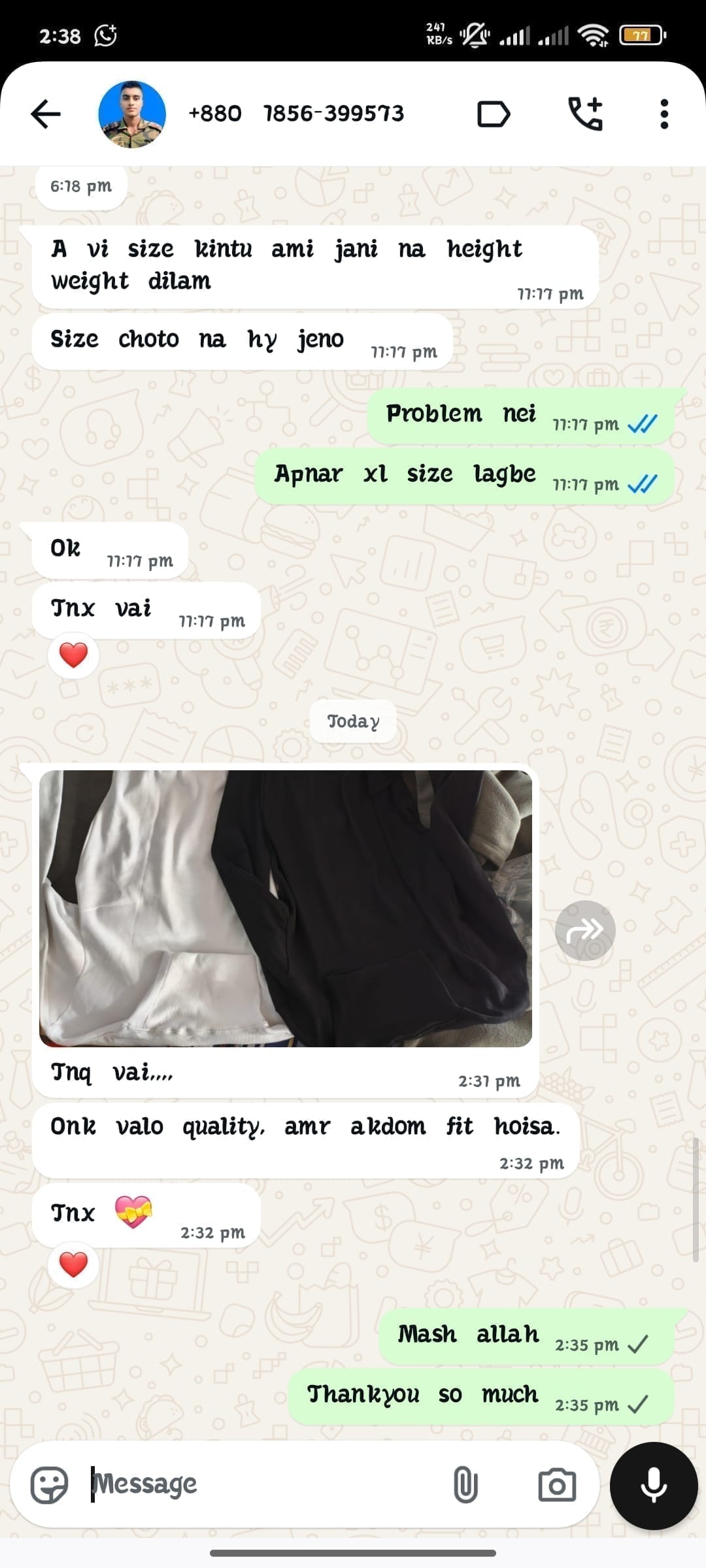View the hoodie photo in full screen

286,908
